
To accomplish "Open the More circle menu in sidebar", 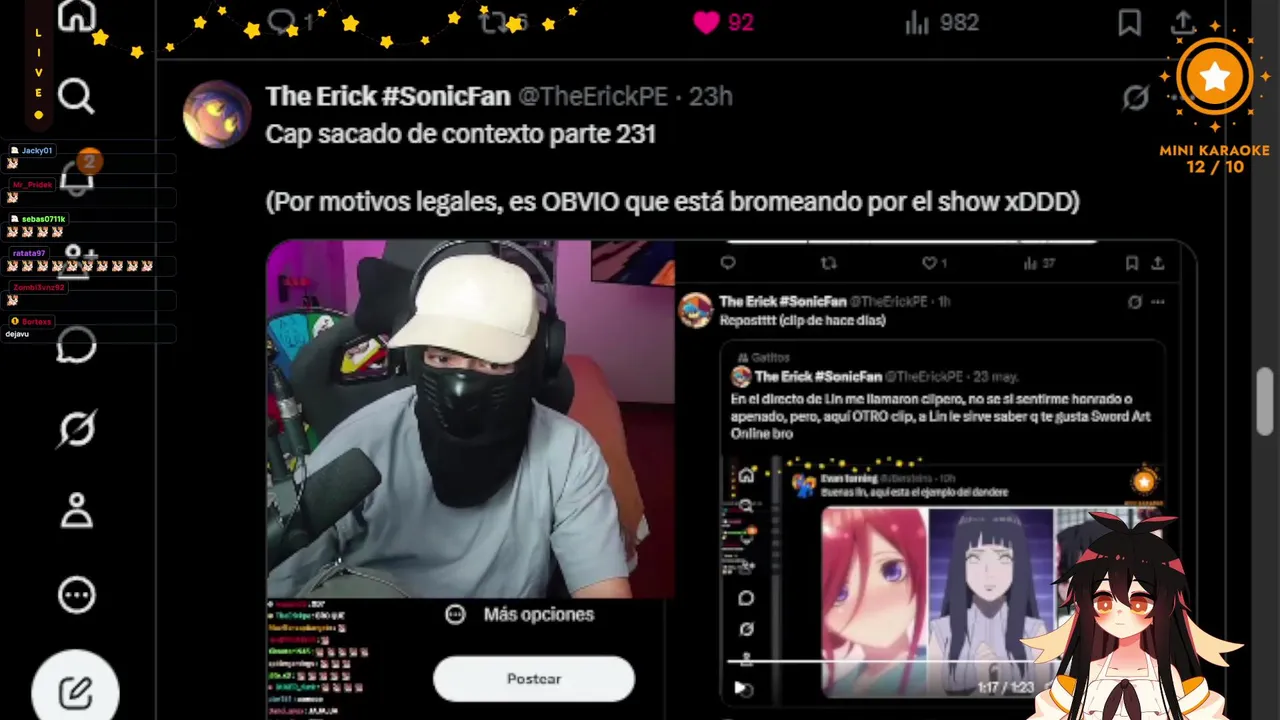I will point(76,595).
